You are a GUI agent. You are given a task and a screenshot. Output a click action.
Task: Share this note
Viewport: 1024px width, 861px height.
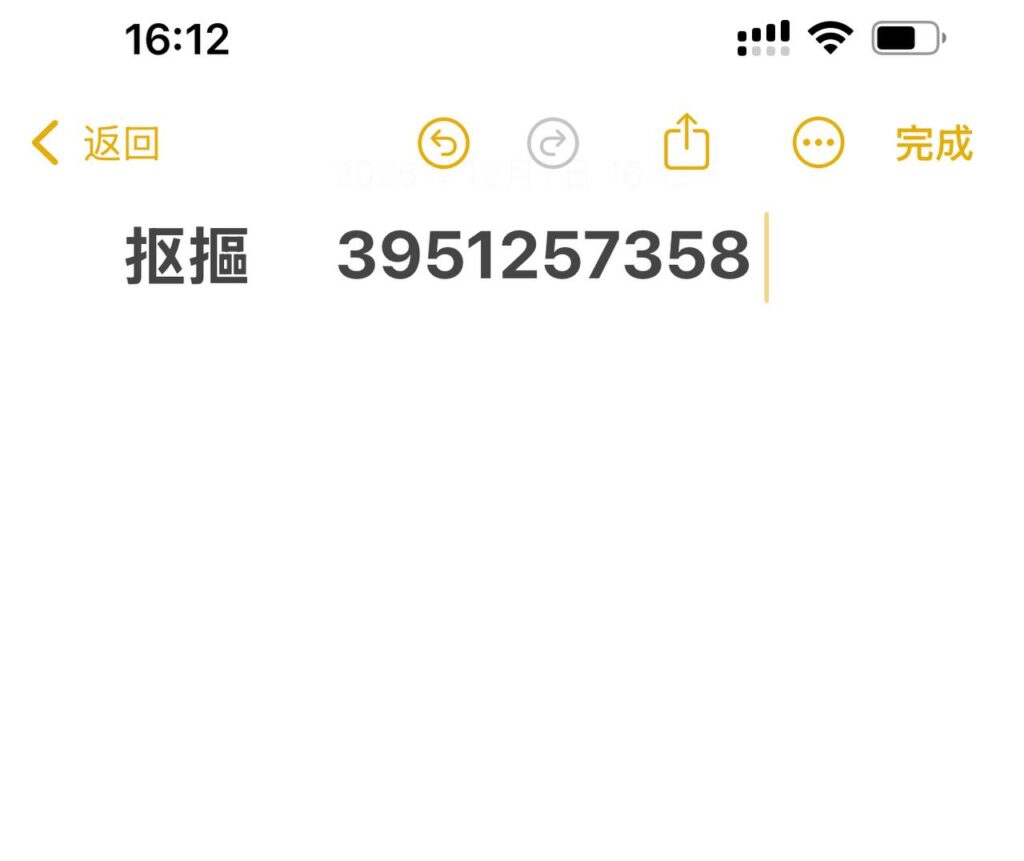(x=686, y=143)
